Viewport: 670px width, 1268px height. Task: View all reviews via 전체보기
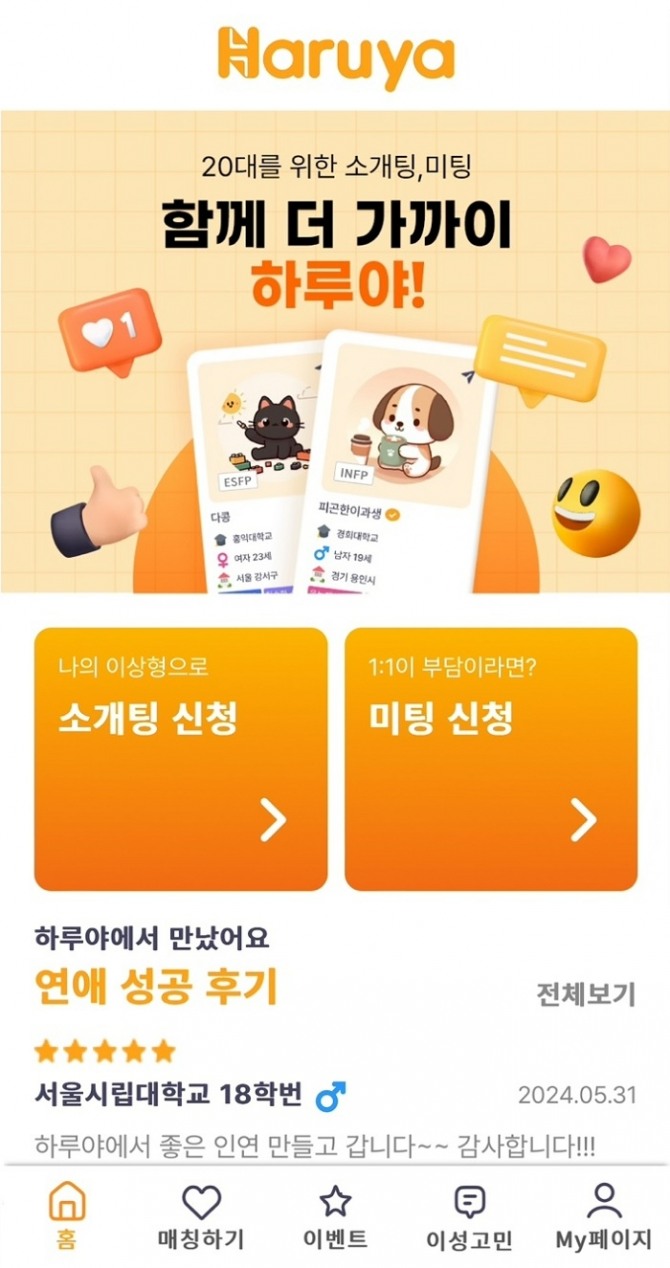(586, 994)
